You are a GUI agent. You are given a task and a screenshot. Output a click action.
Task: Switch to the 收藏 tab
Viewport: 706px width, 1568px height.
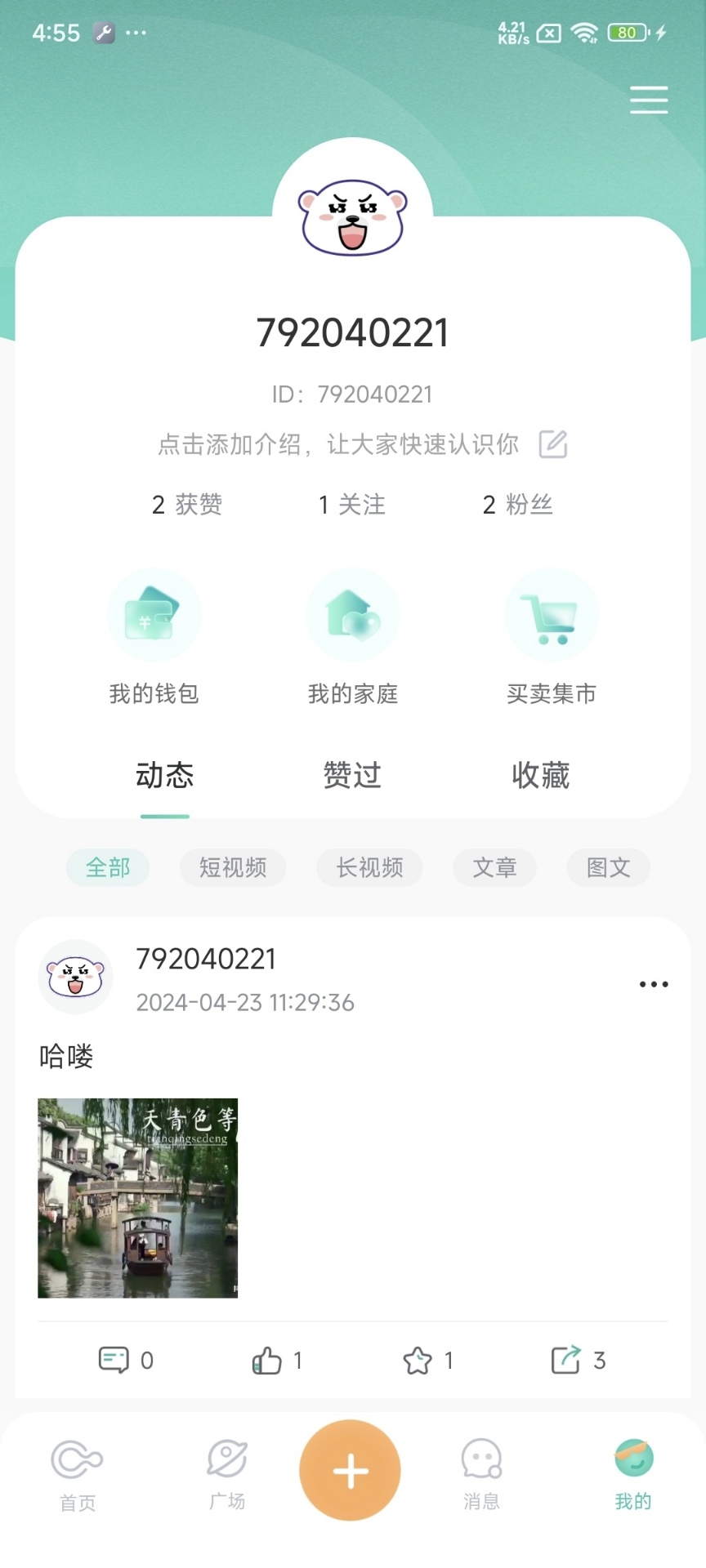(x=540, y=775)
